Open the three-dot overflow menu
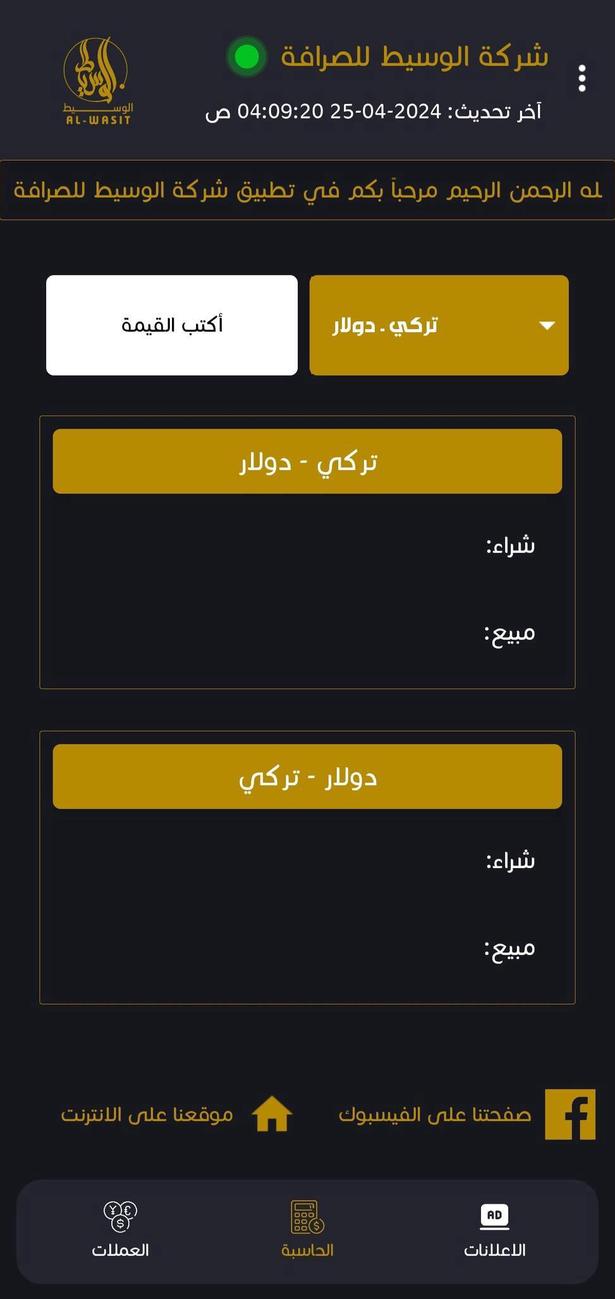This screenshot has height=1299, width=615. 582,78
